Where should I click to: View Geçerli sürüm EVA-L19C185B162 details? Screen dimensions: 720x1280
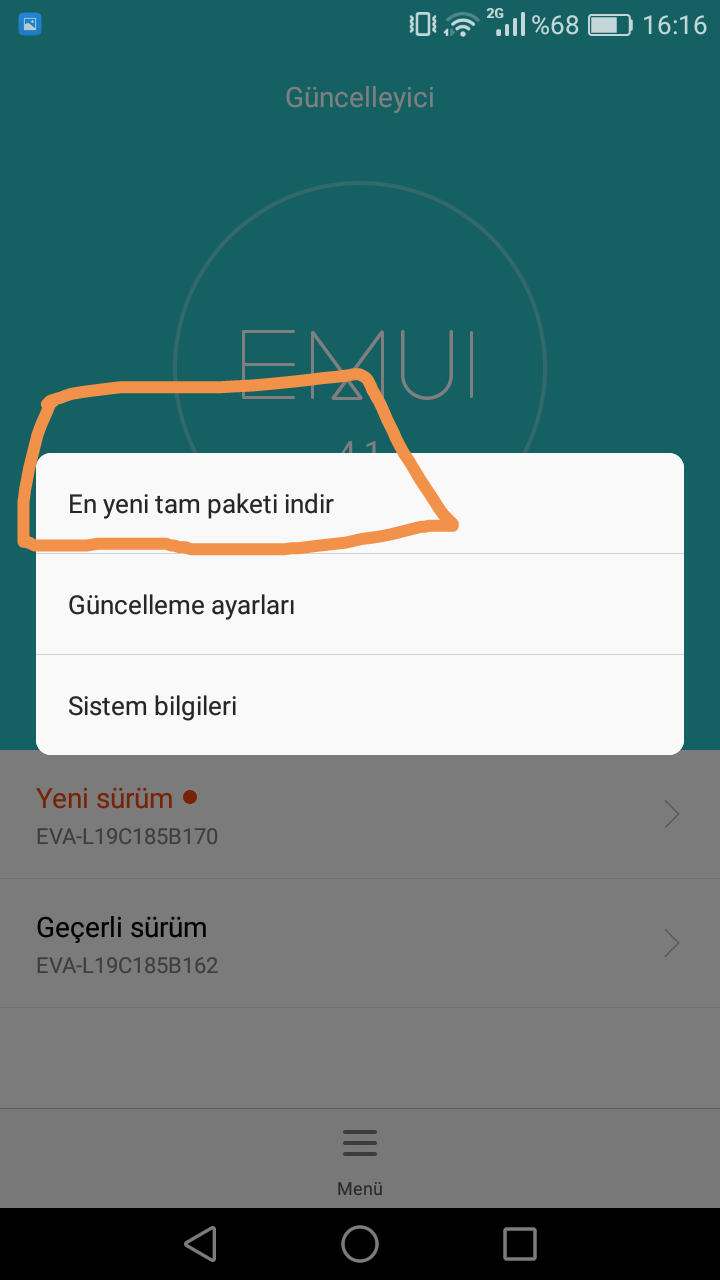pos(359,943)
